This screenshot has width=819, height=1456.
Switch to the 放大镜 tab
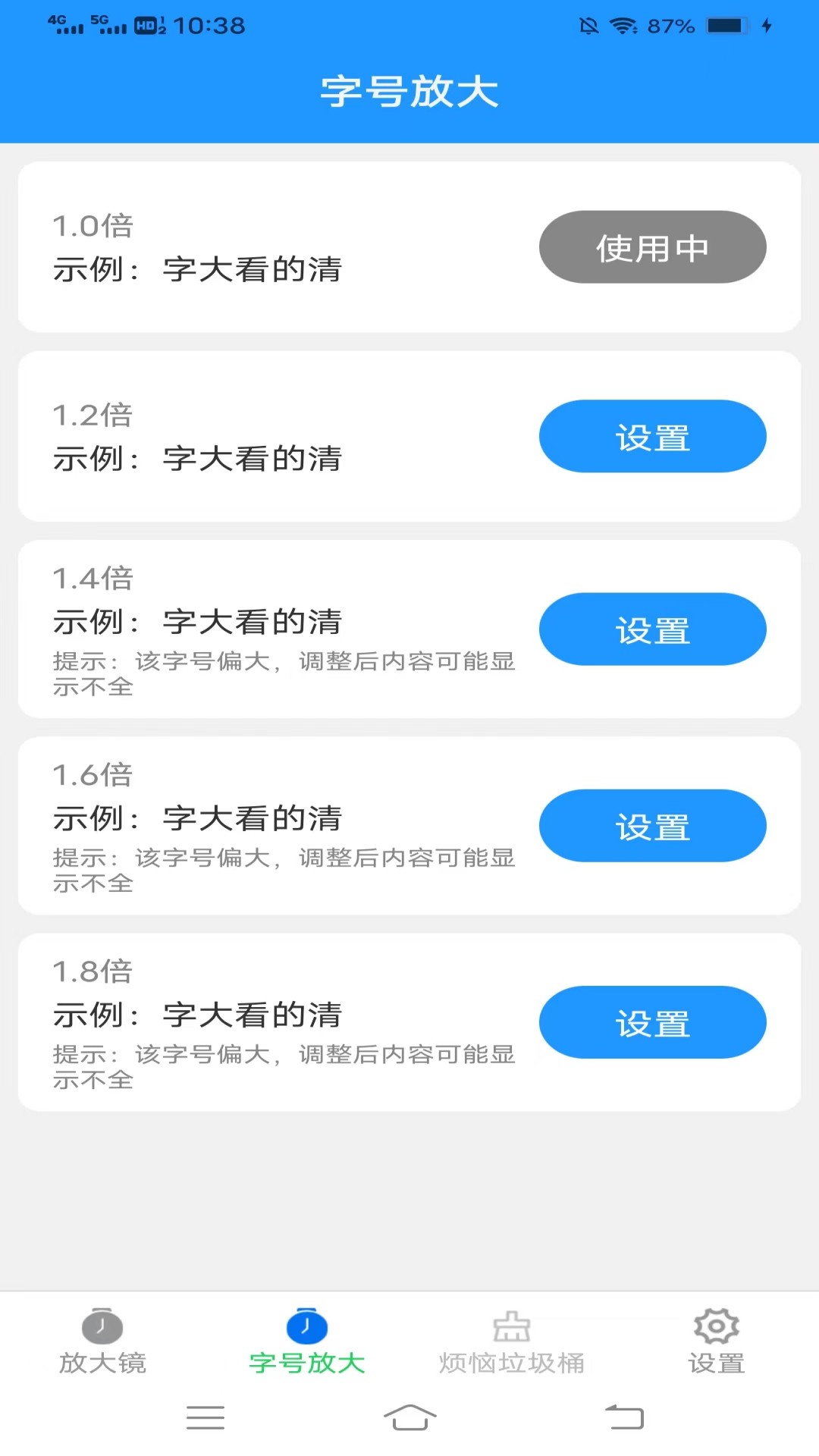point(102,1342)
